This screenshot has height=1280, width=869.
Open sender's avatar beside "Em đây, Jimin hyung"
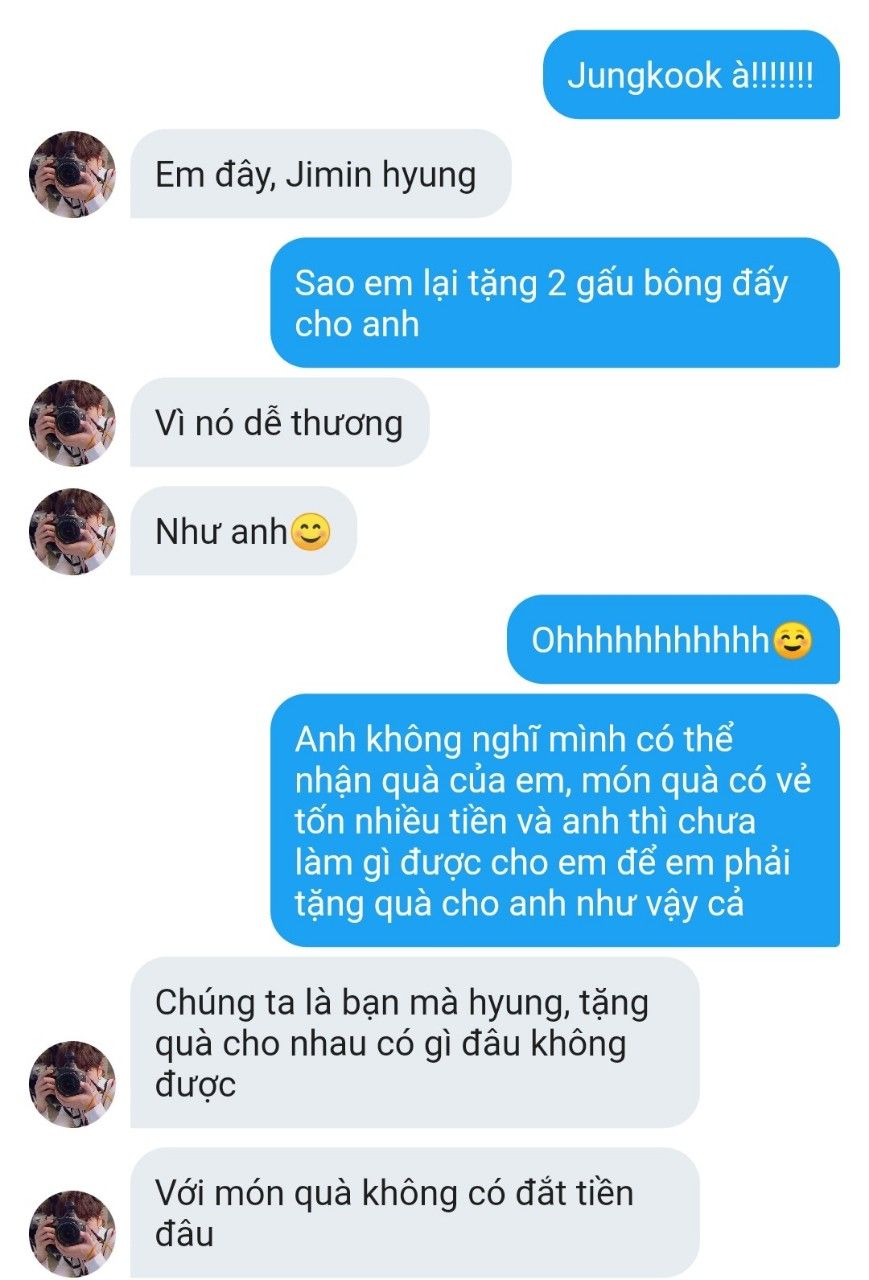pos(72,173)
